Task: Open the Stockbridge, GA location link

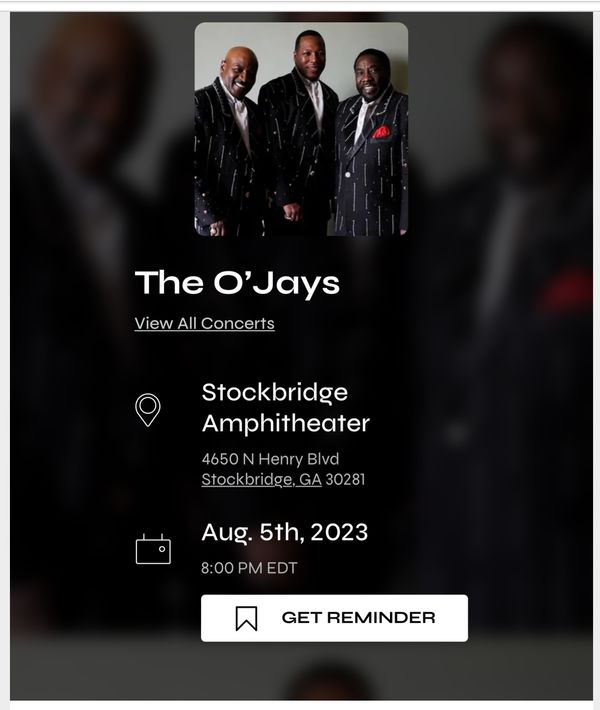Action: 261,479
